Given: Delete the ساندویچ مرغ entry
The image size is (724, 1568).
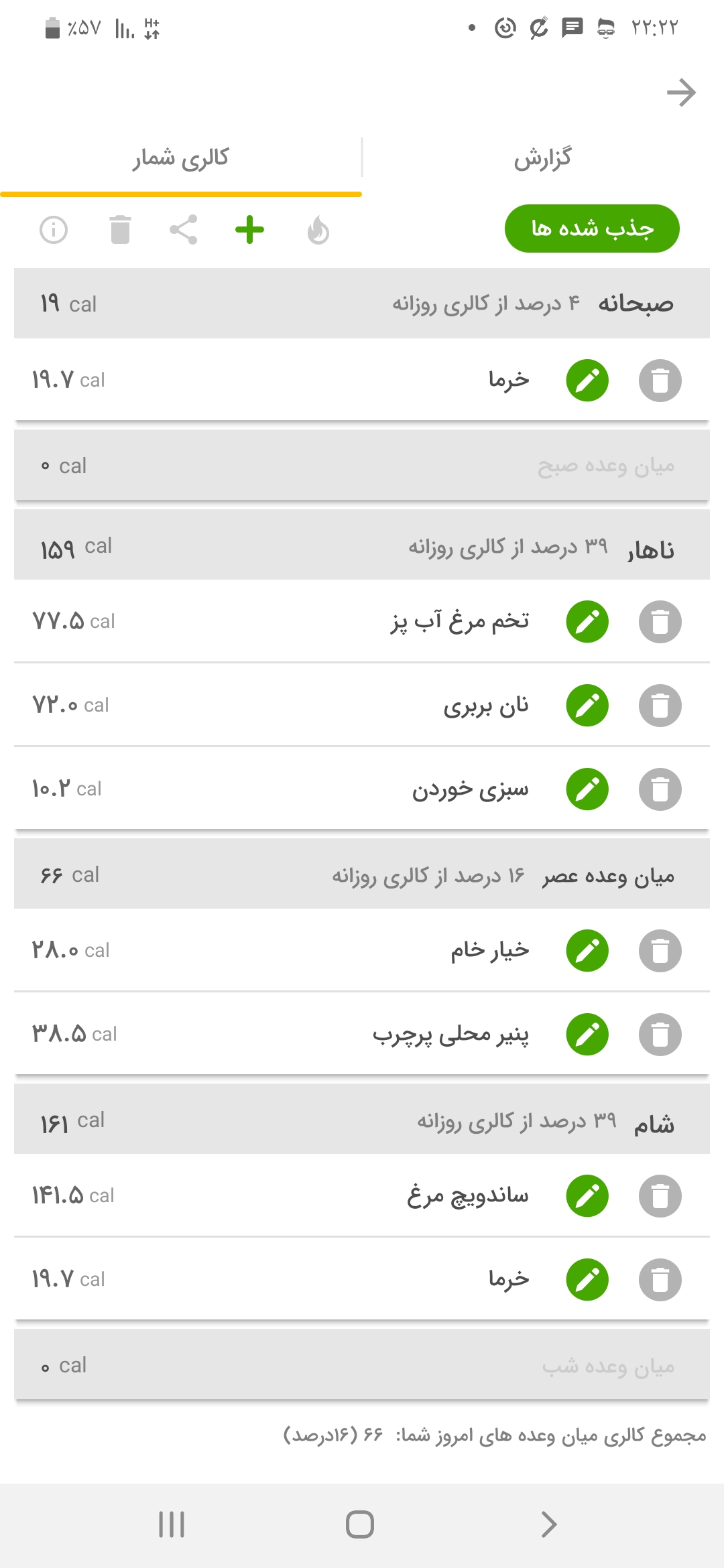Looking at the screenshot, I should [x=660, y=1195].
